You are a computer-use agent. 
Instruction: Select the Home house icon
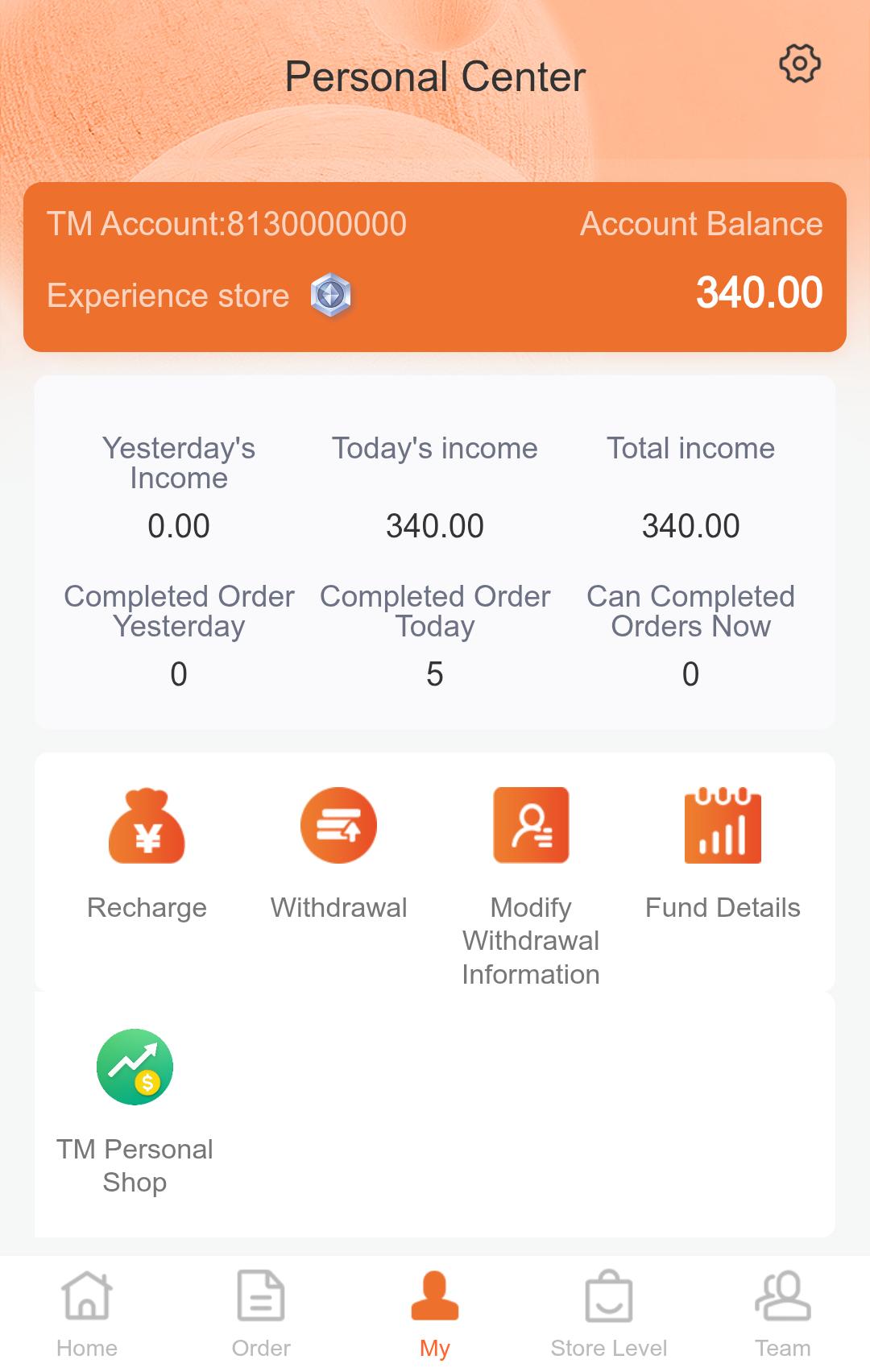(x=85, y=1296)
